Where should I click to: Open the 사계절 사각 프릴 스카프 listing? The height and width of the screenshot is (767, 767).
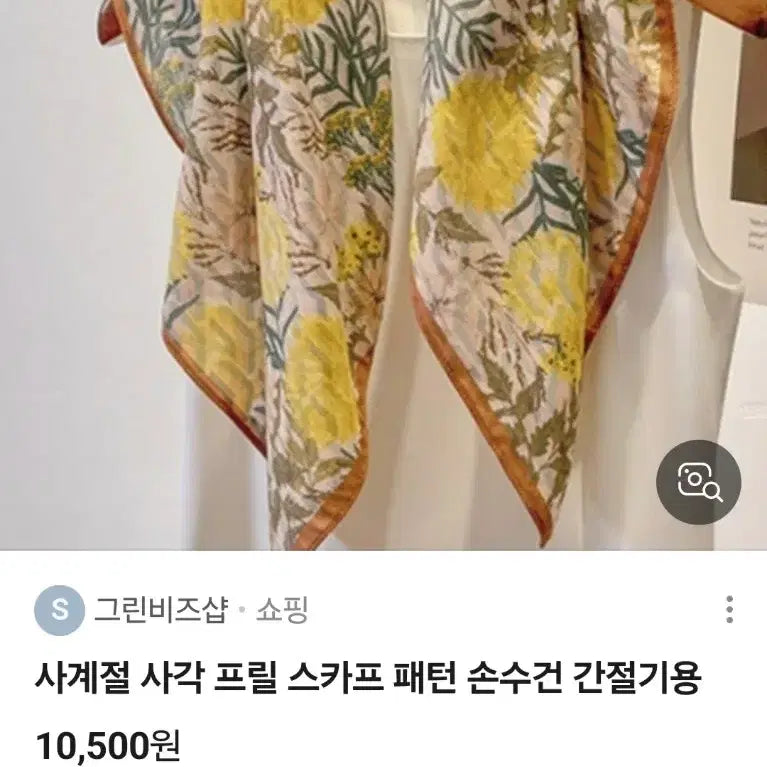click(368, 680)
